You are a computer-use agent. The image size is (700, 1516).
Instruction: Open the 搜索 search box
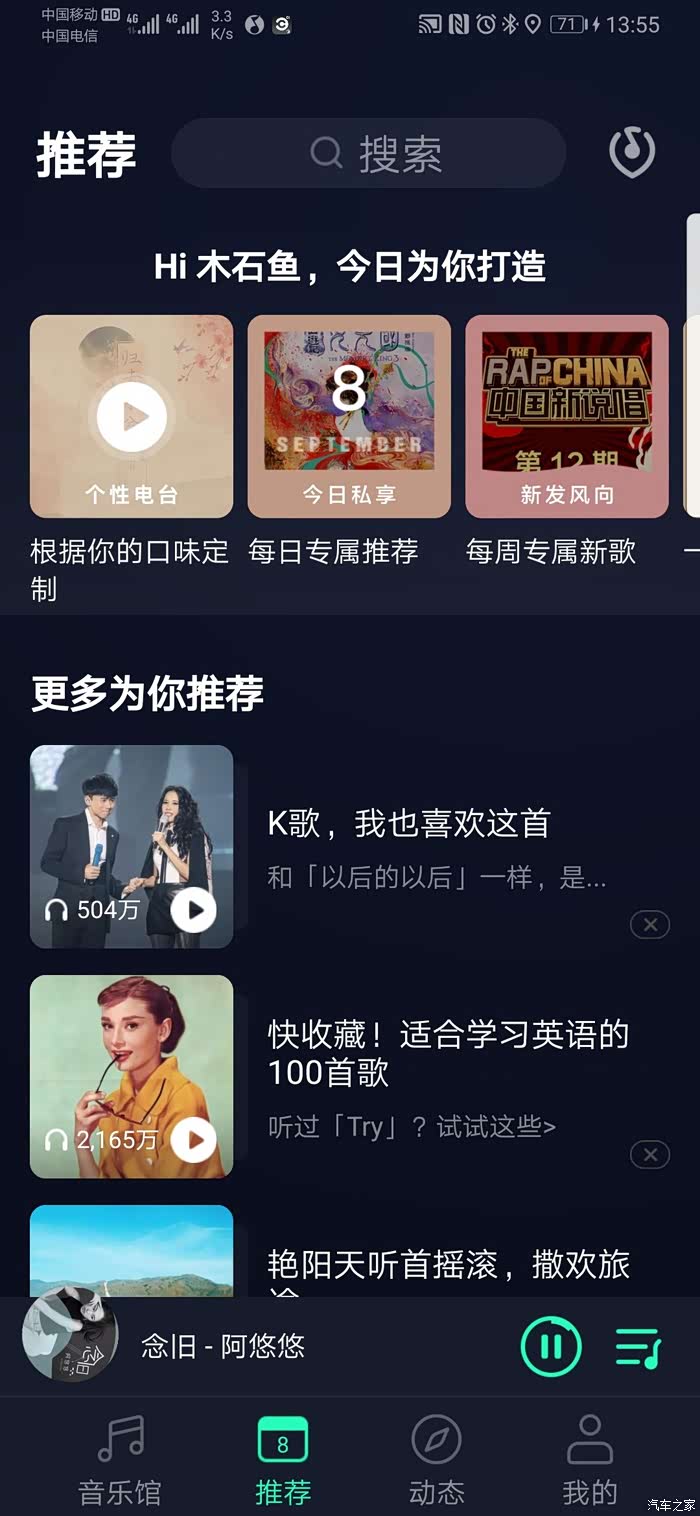(x=368, y=153)
